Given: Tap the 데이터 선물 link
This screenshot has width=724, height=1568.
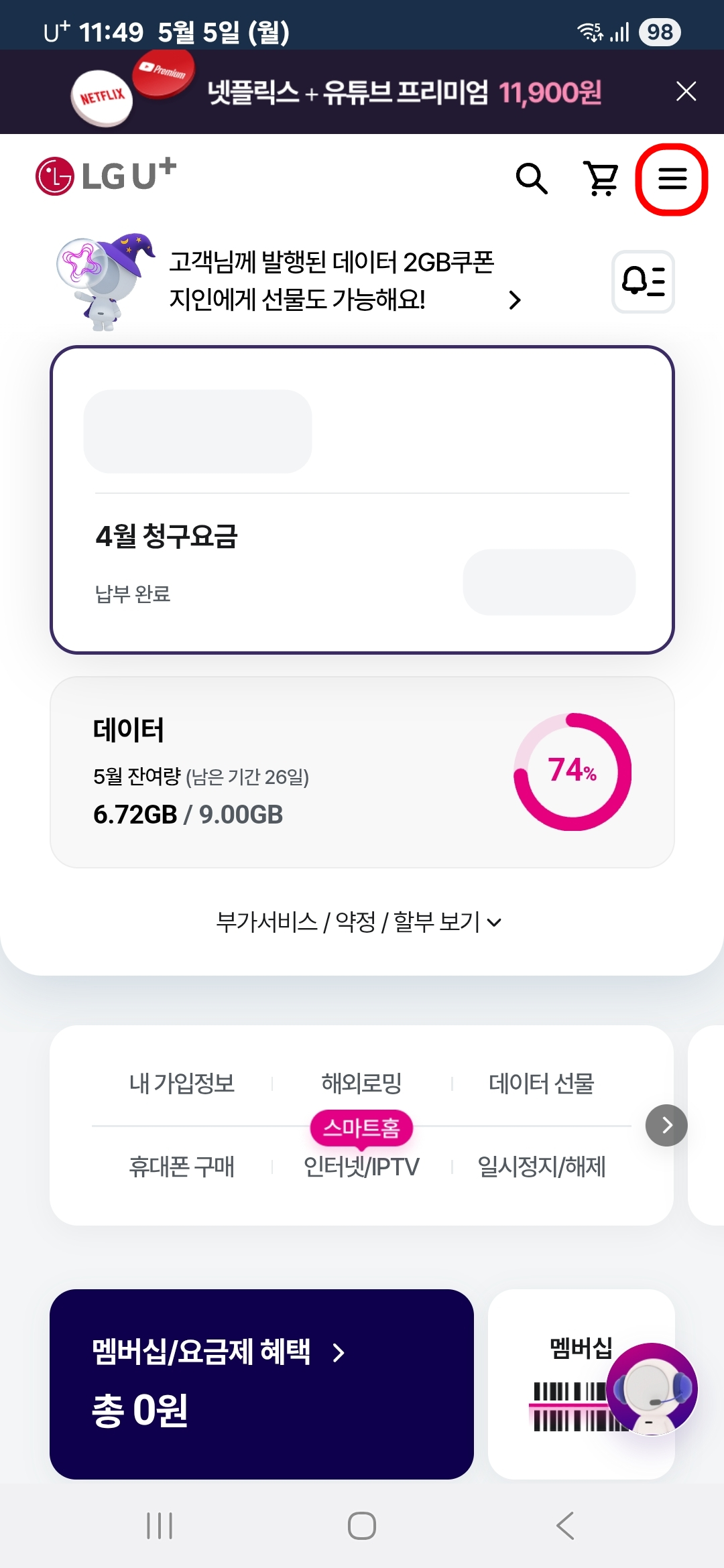Looking at the screenshot, I should point(543,1081).
